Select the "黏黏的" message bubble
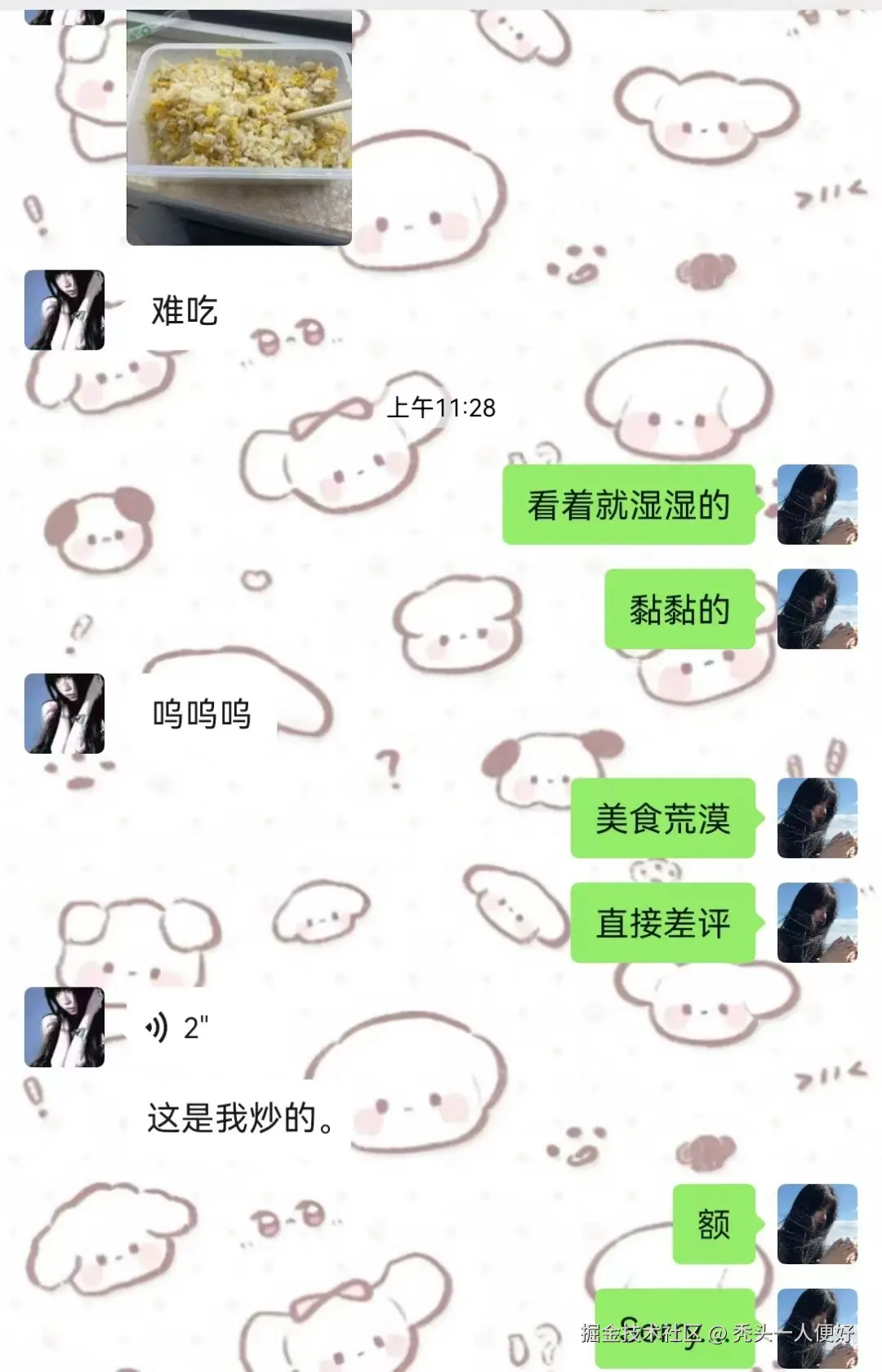The image size is (882, 1372). pos(680,608)
